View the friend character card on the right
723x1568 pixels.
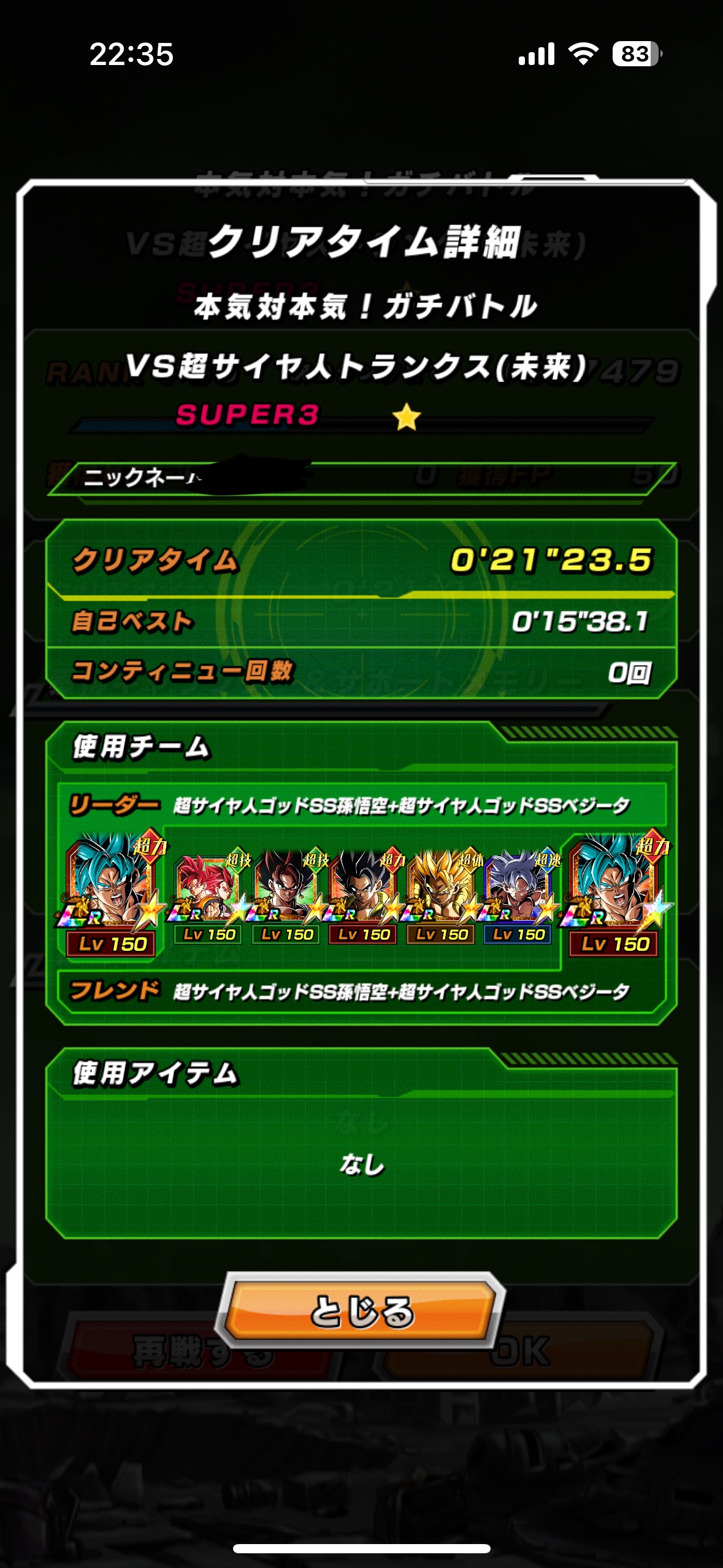[x=614, y=893]
